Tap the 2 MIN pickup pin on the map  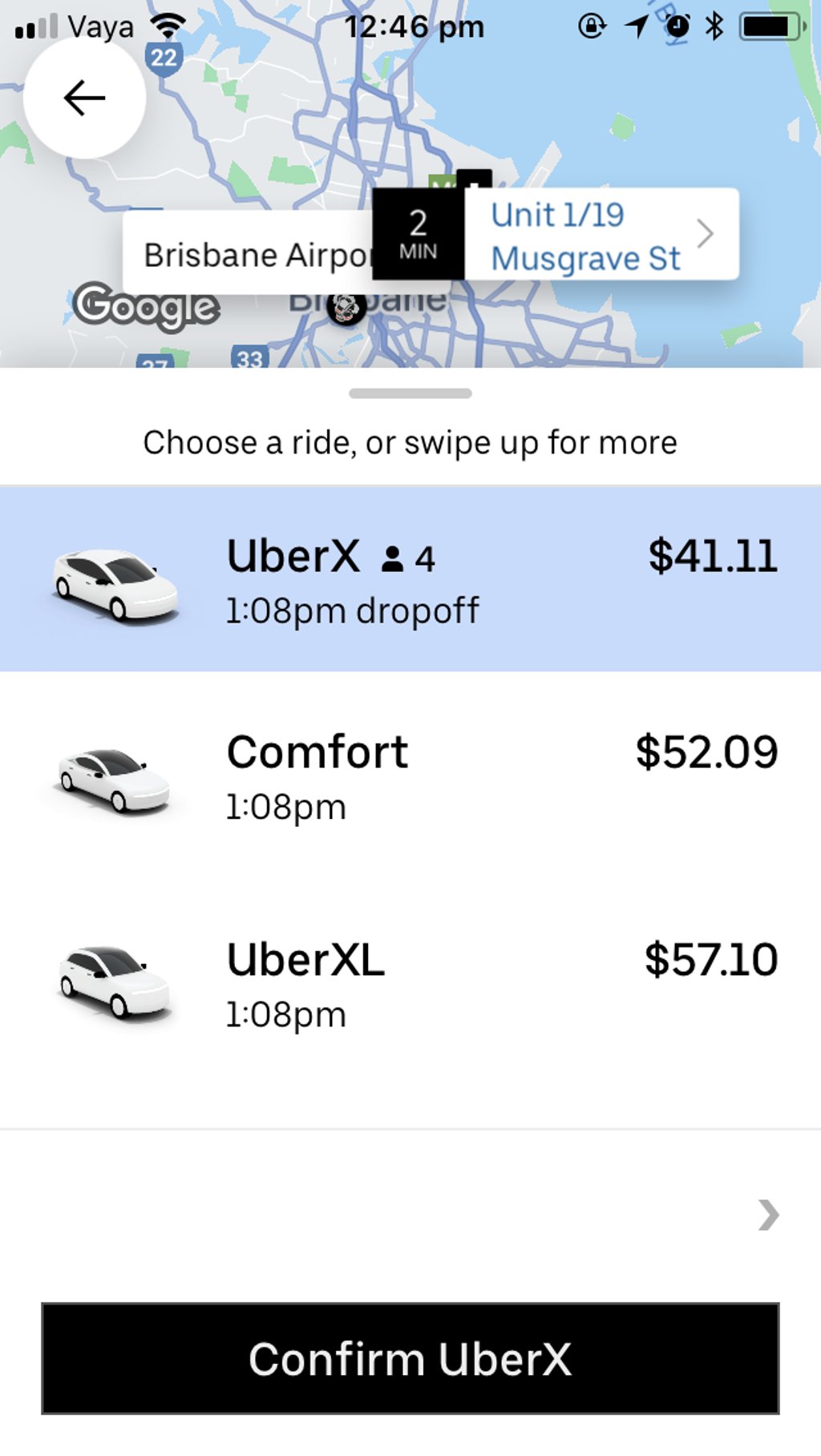tap(416, 232)
